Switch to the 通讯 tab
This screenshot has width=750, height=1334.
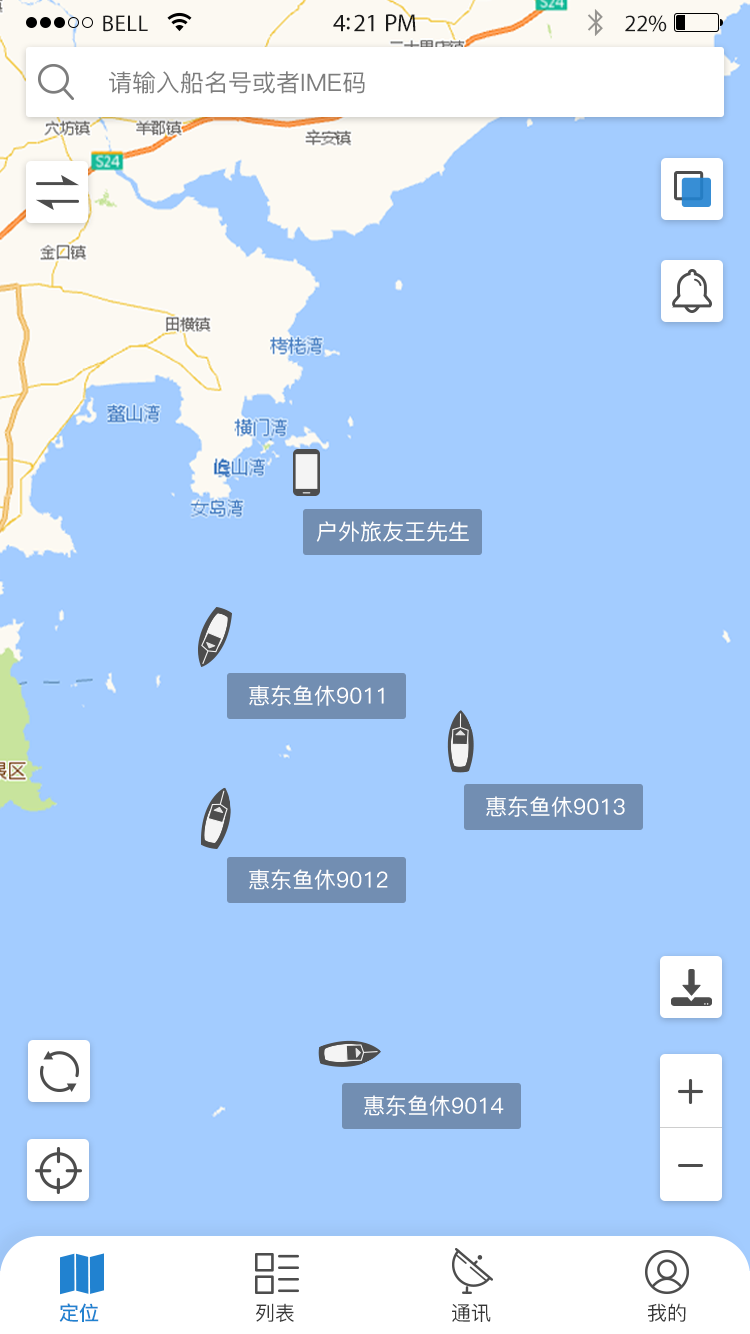[471, 1287]
